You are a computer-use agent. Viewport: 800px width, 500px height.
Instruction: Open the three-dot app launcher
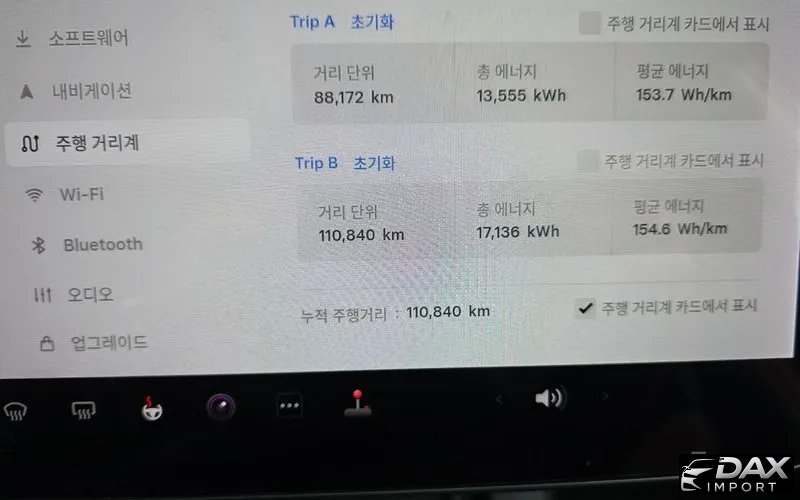click(290, 406)
